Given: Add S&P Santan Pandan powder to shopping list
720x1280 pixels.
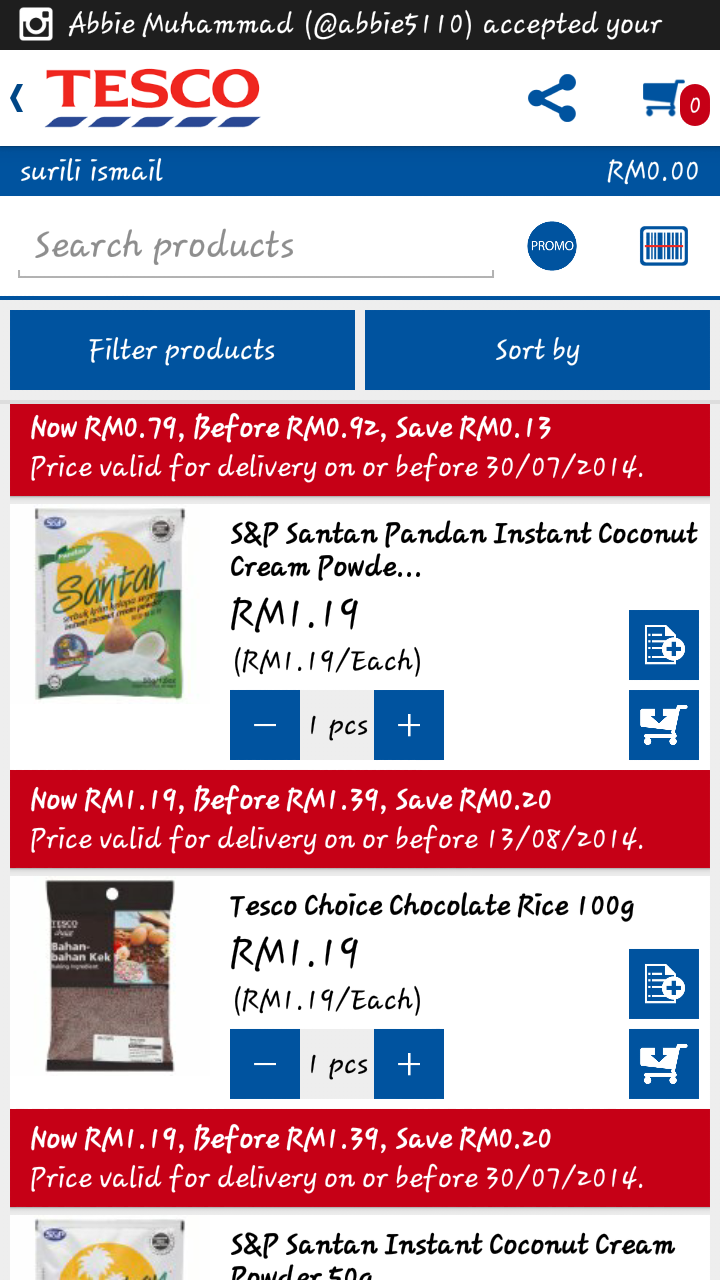Looking at the screenshot, I should click(x=663, y=645).
